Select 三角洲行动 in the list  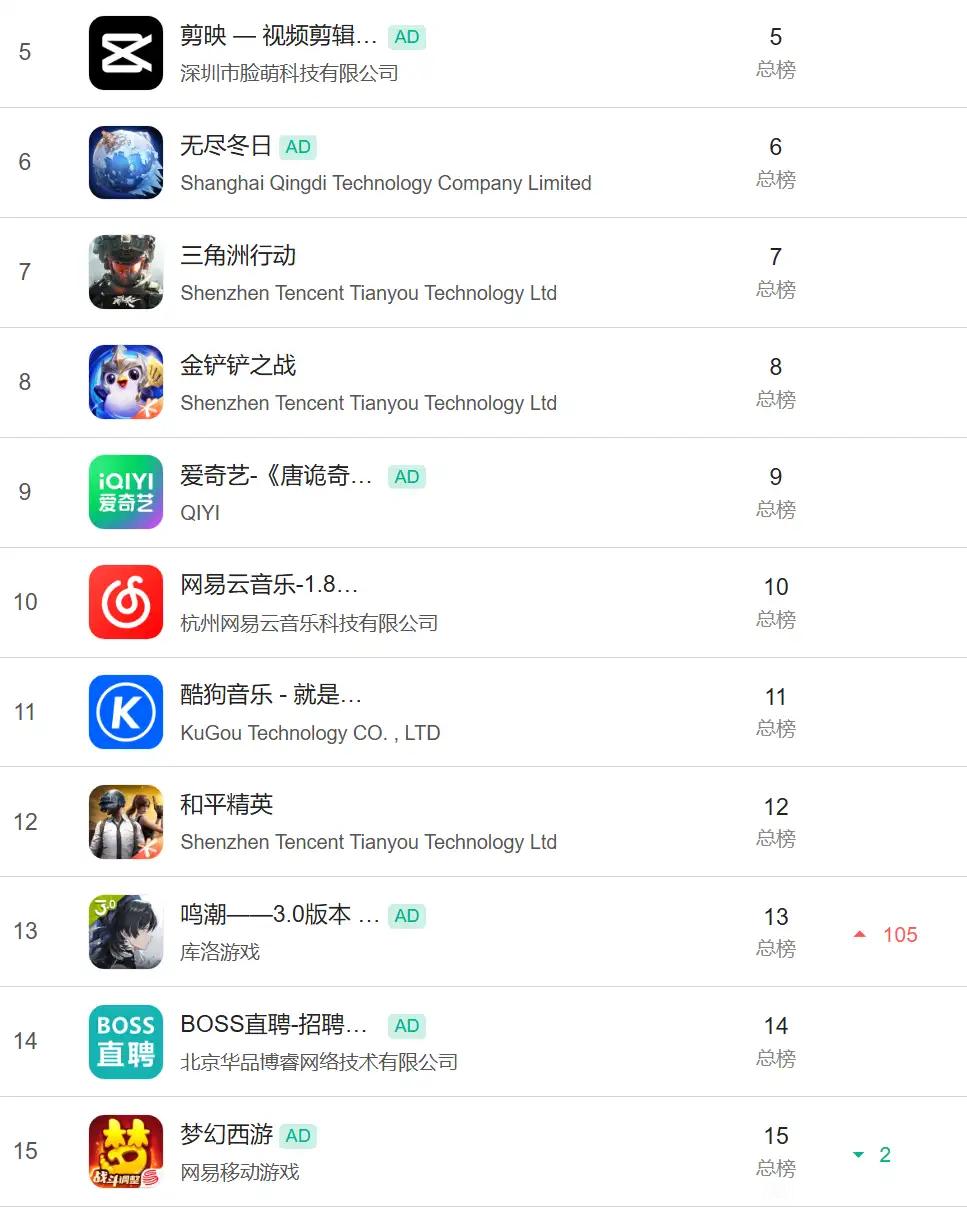click(x=483, y=273)
